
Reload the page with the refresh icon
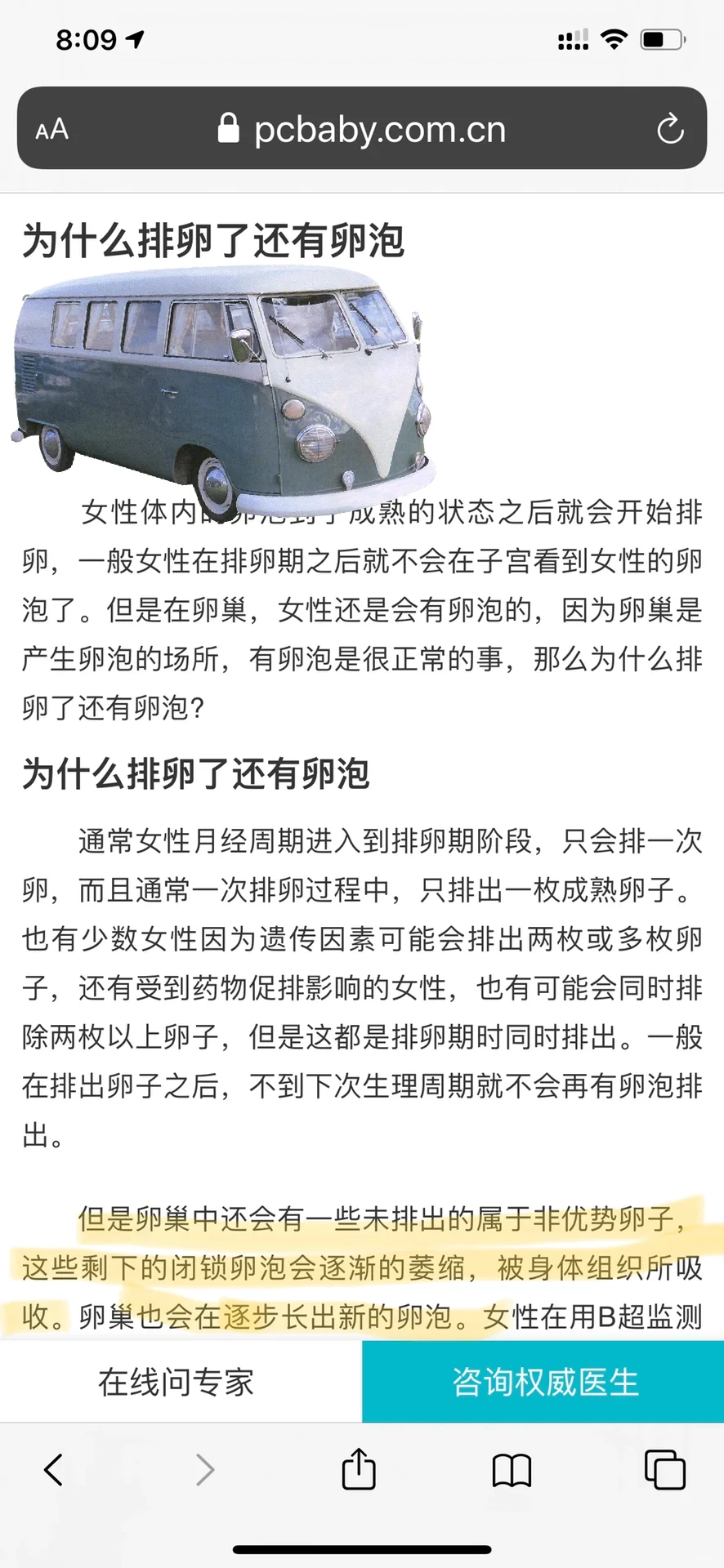pyautogui.click(x=669, y=129)
